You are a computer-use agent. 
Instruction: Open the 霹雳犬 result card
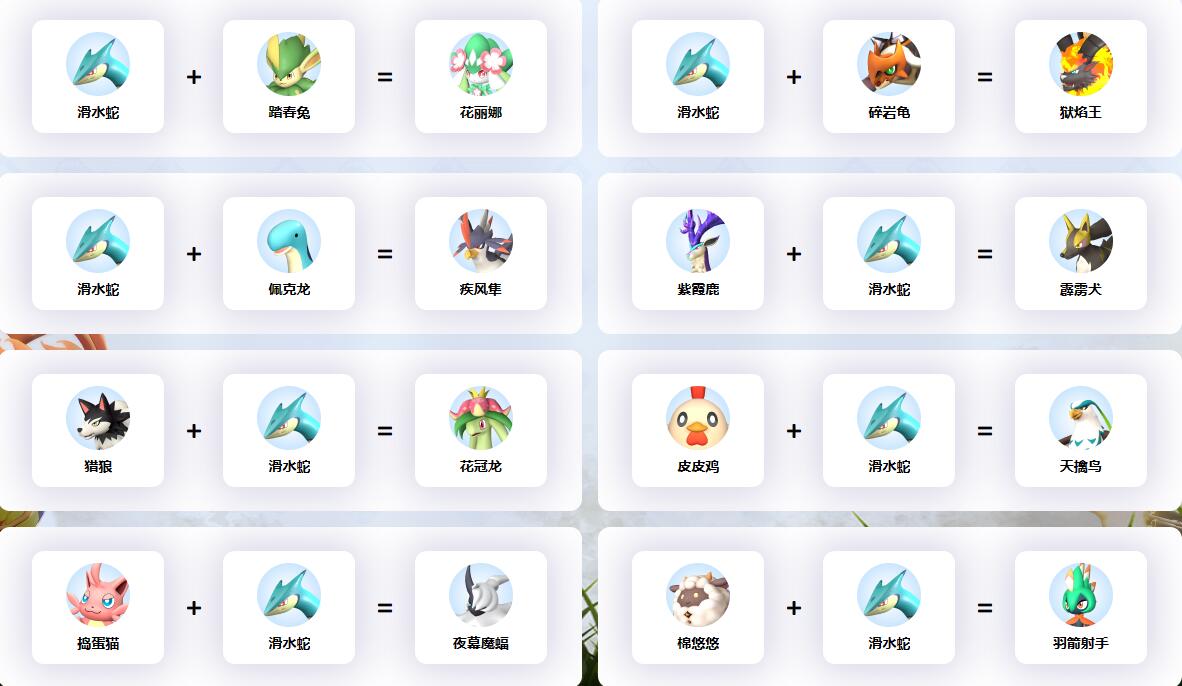[x=1080, y=254]
